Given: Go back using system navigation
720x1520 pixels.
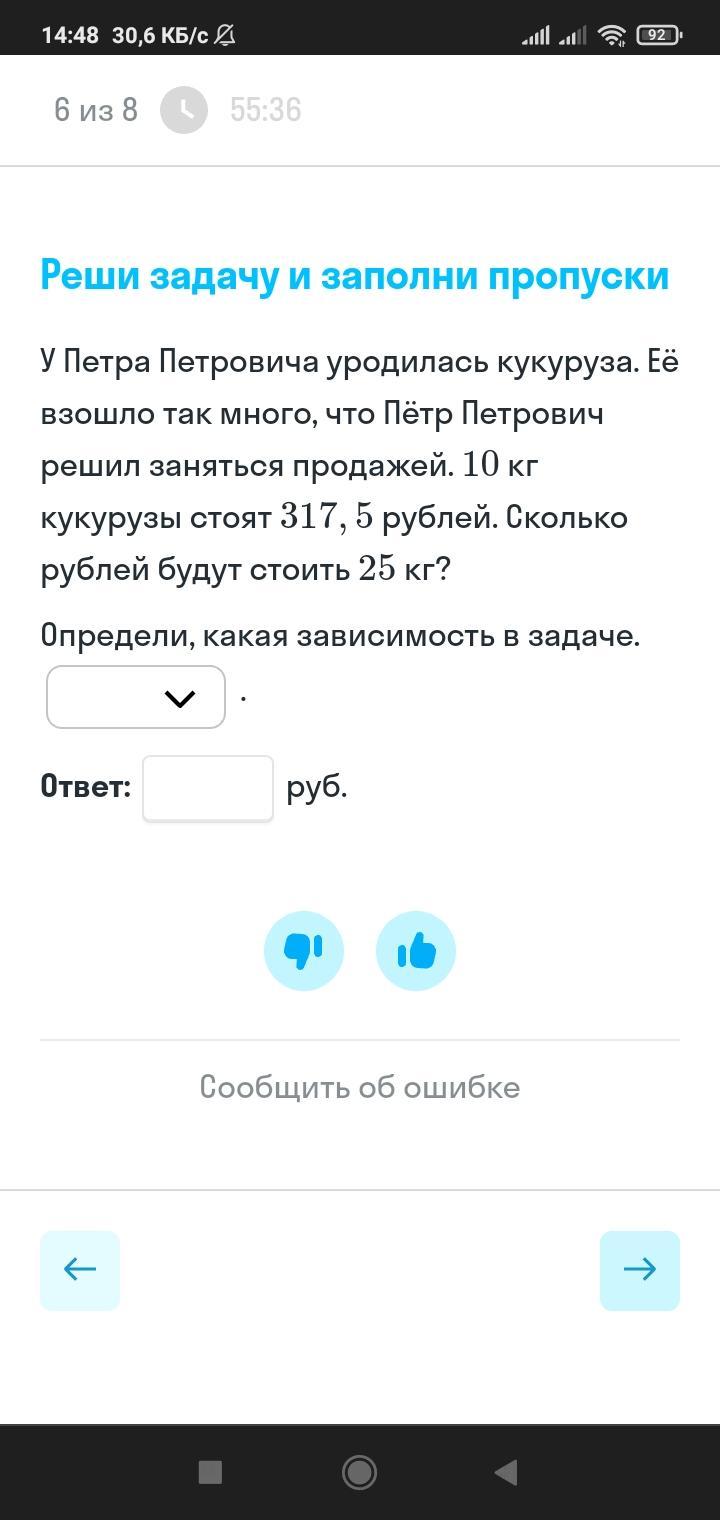Looking at the screenshot, I should coord(507,1472).
